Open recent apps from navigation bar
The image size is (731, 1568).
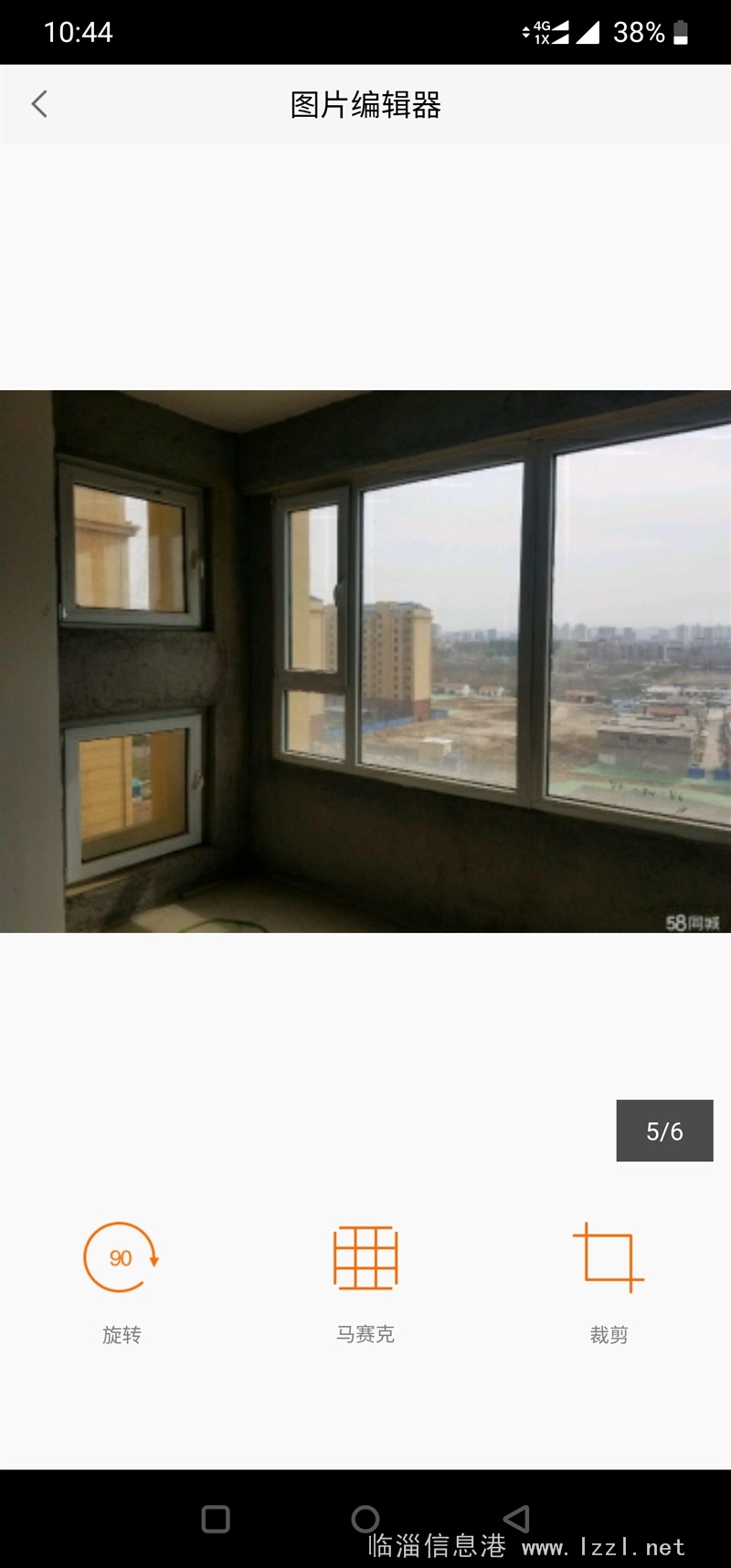click(216, 1519)
